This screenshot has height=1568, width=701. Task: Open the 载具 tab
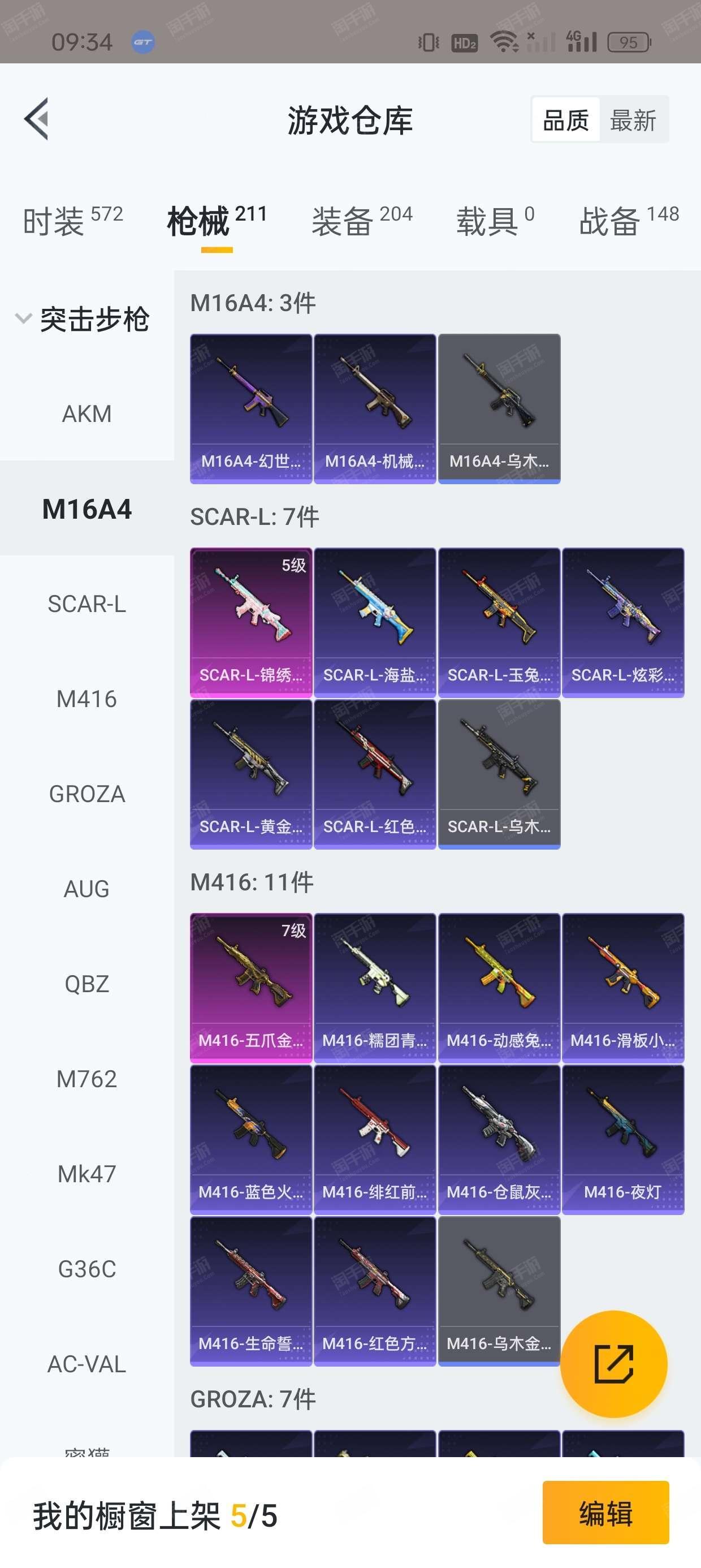pyautogui.click(x=495, y=221)
